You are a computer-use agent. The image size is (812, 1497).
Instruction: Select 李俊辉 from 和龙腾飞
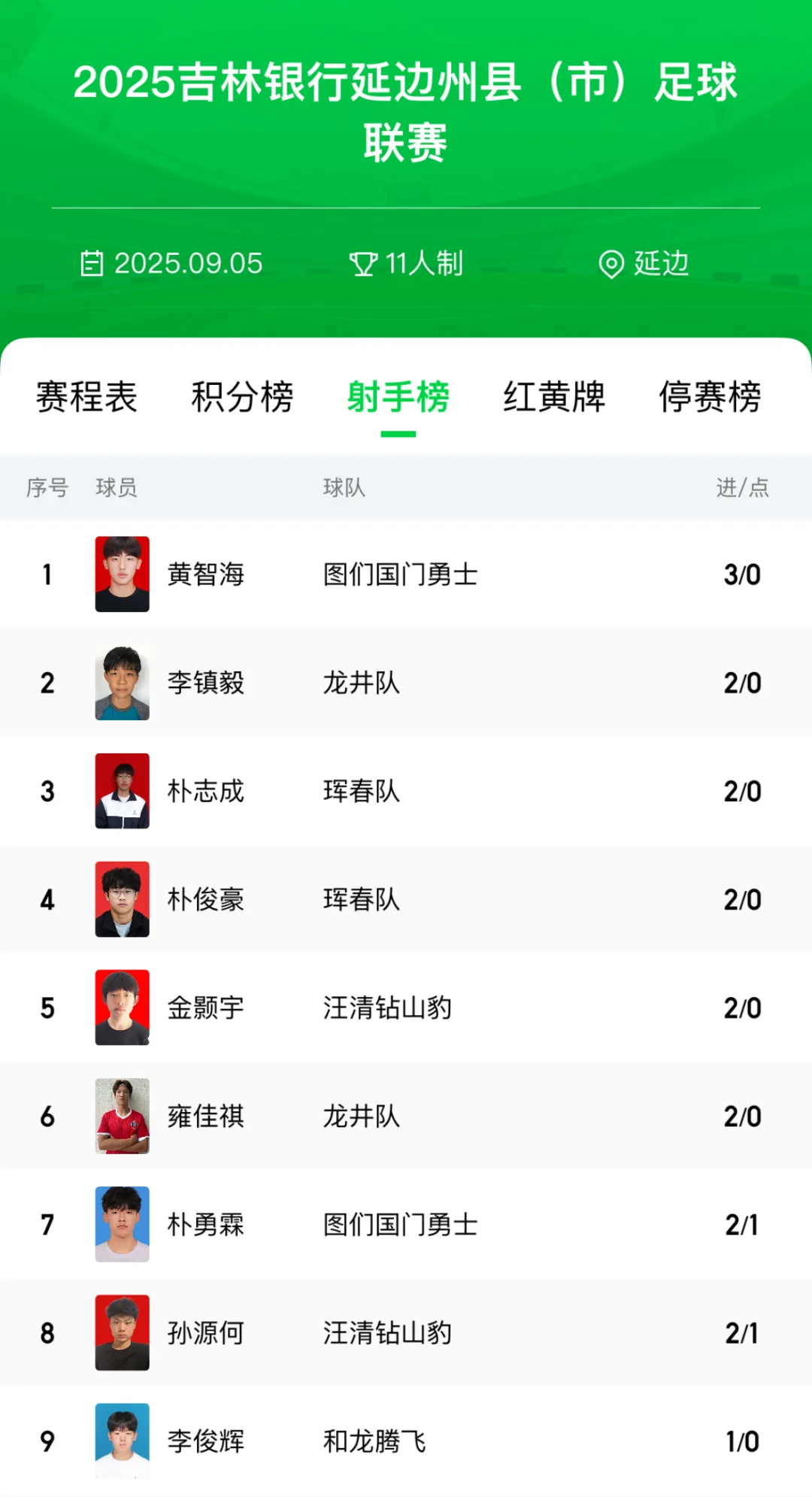coord(406,1441)
